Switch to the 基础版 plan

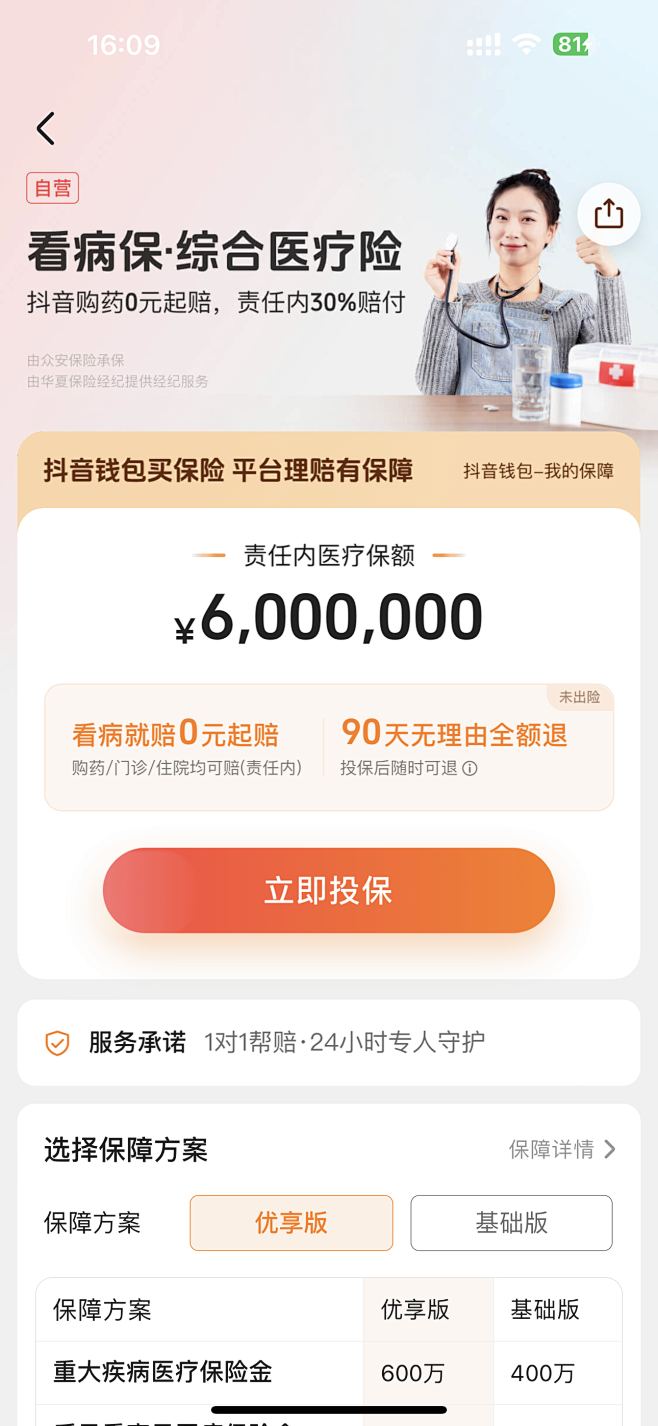[x=511, y=1222]
